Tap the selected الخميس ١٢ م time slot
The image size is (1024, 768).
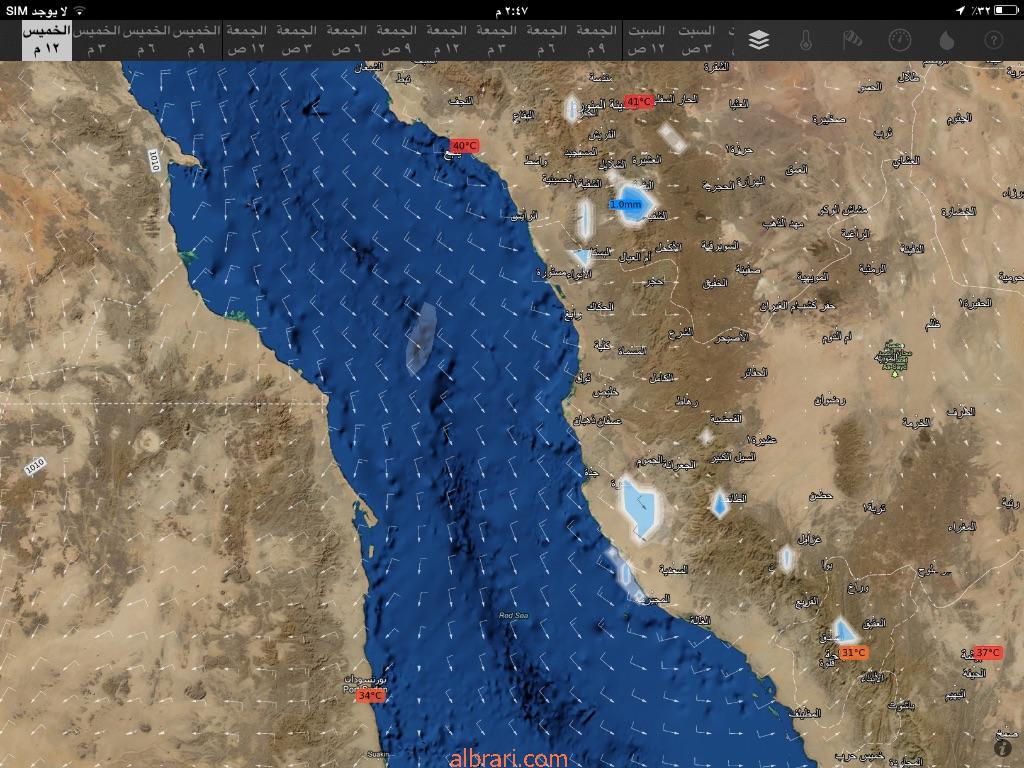[47, 40]
